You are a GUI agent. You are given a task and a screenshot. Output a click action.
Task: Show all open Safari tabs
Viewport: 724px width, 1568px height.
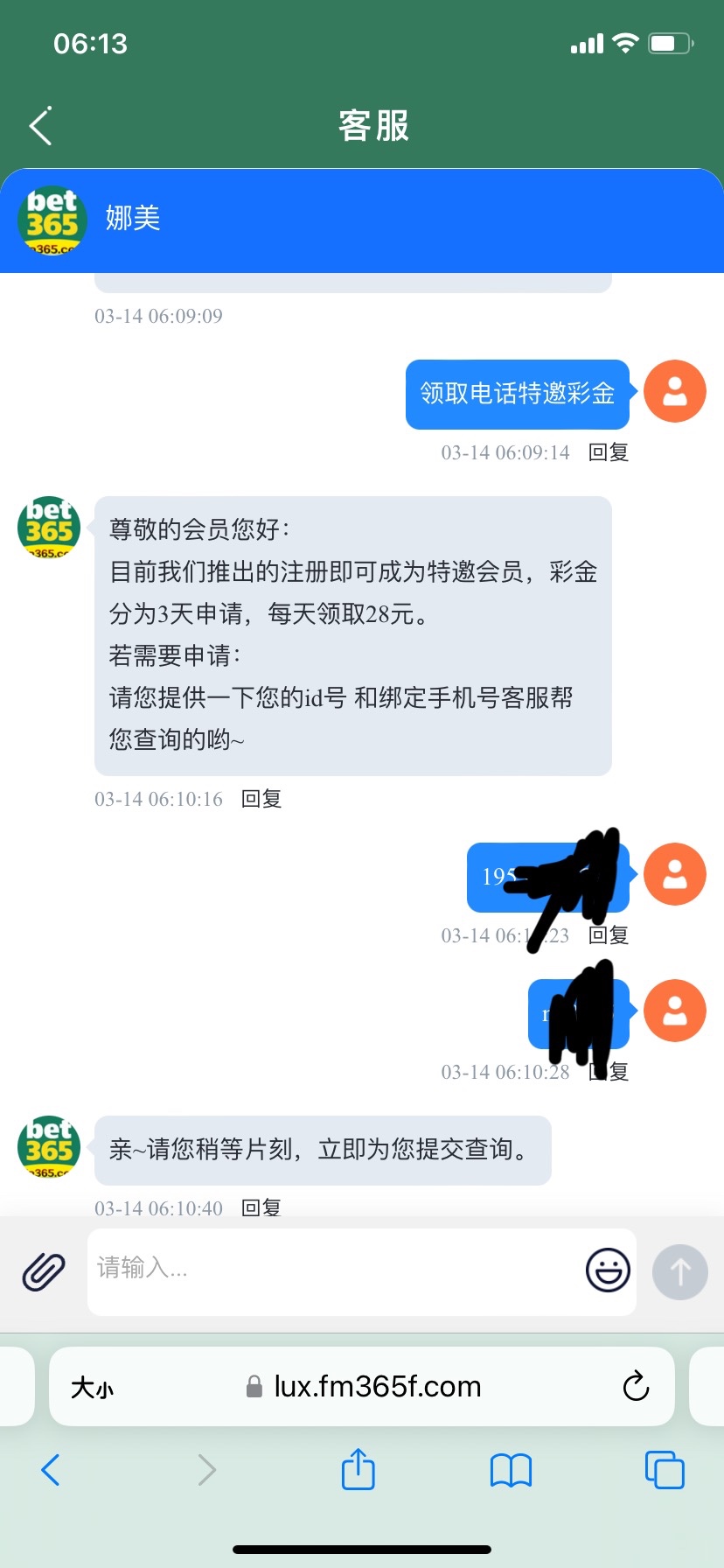coord(664,1470)
